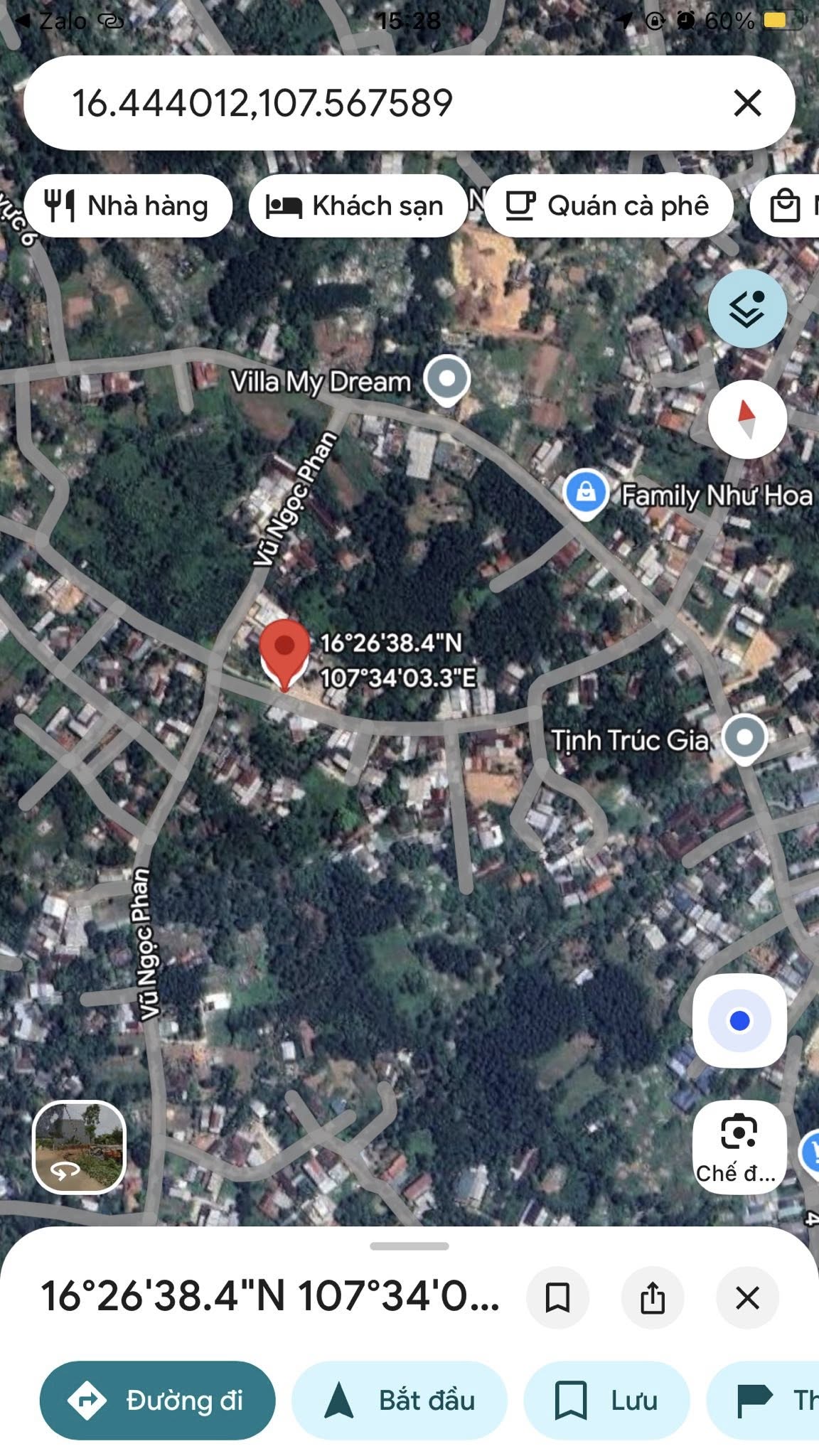The height and width of the screenshot is (1456, 819).
Task: Open Family Như Hoa shop marker
Action: (586, 492)
